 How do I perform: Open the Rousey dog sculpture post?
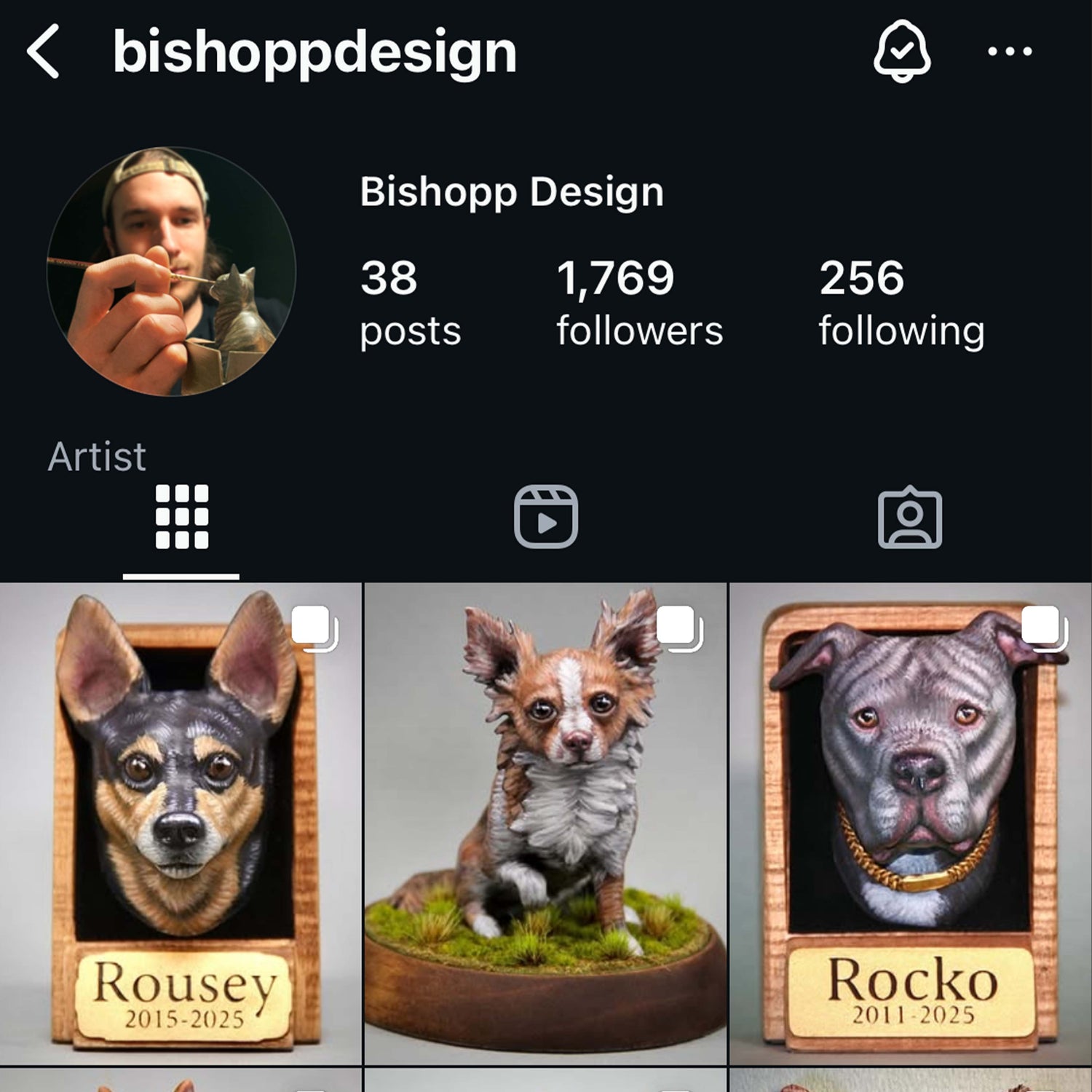click(x=181, y=823)
